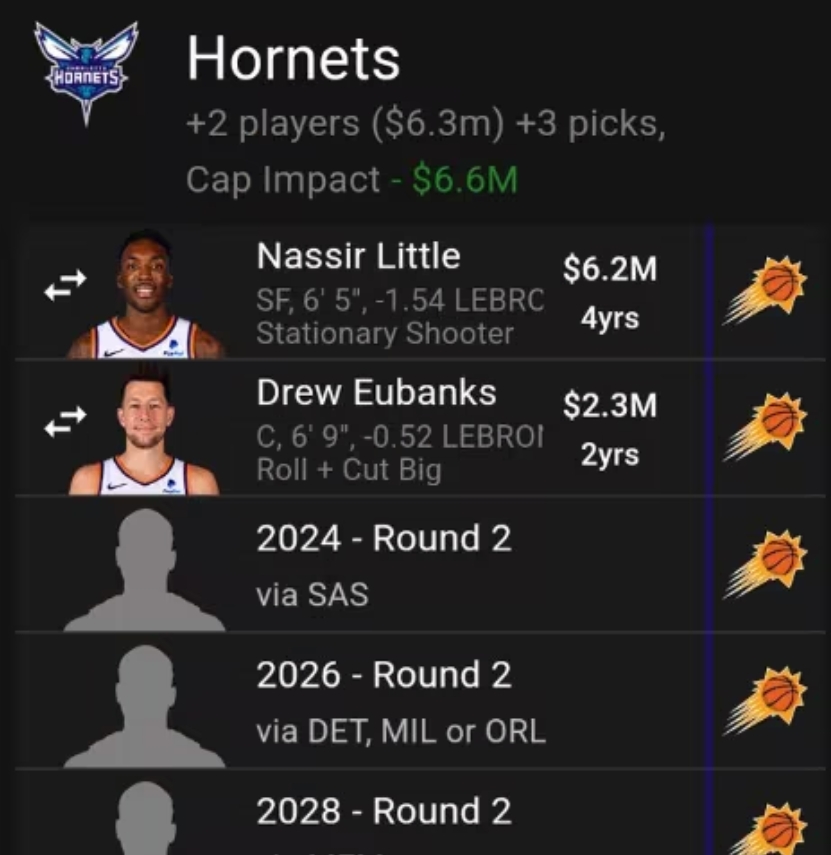Select the 2024 Round 2 pick via SAS
The height and width of the screenshot is (855, 831).
pyautogui.click(x=384, y=564)
